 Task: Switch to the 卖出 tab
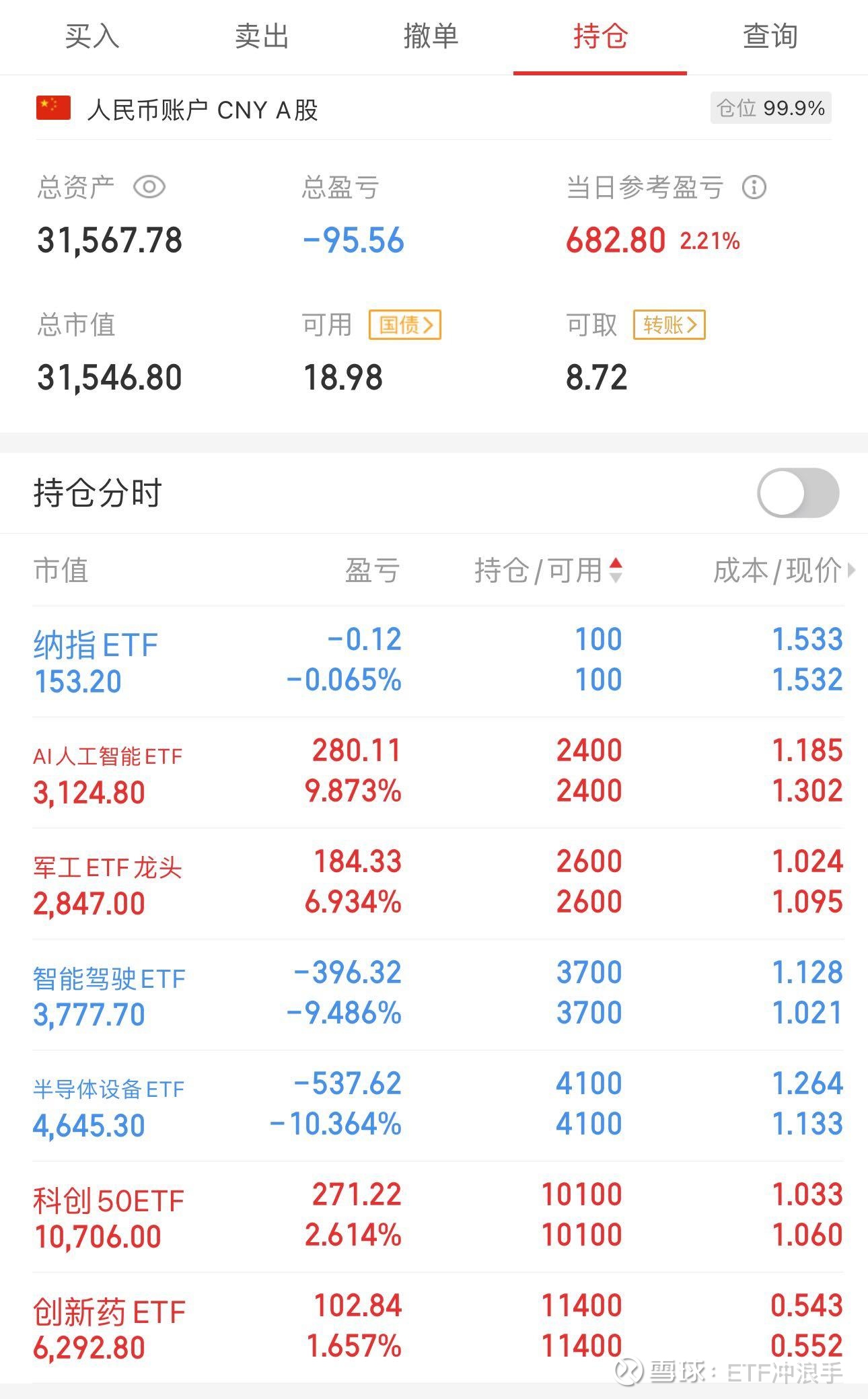coord(260,37)
